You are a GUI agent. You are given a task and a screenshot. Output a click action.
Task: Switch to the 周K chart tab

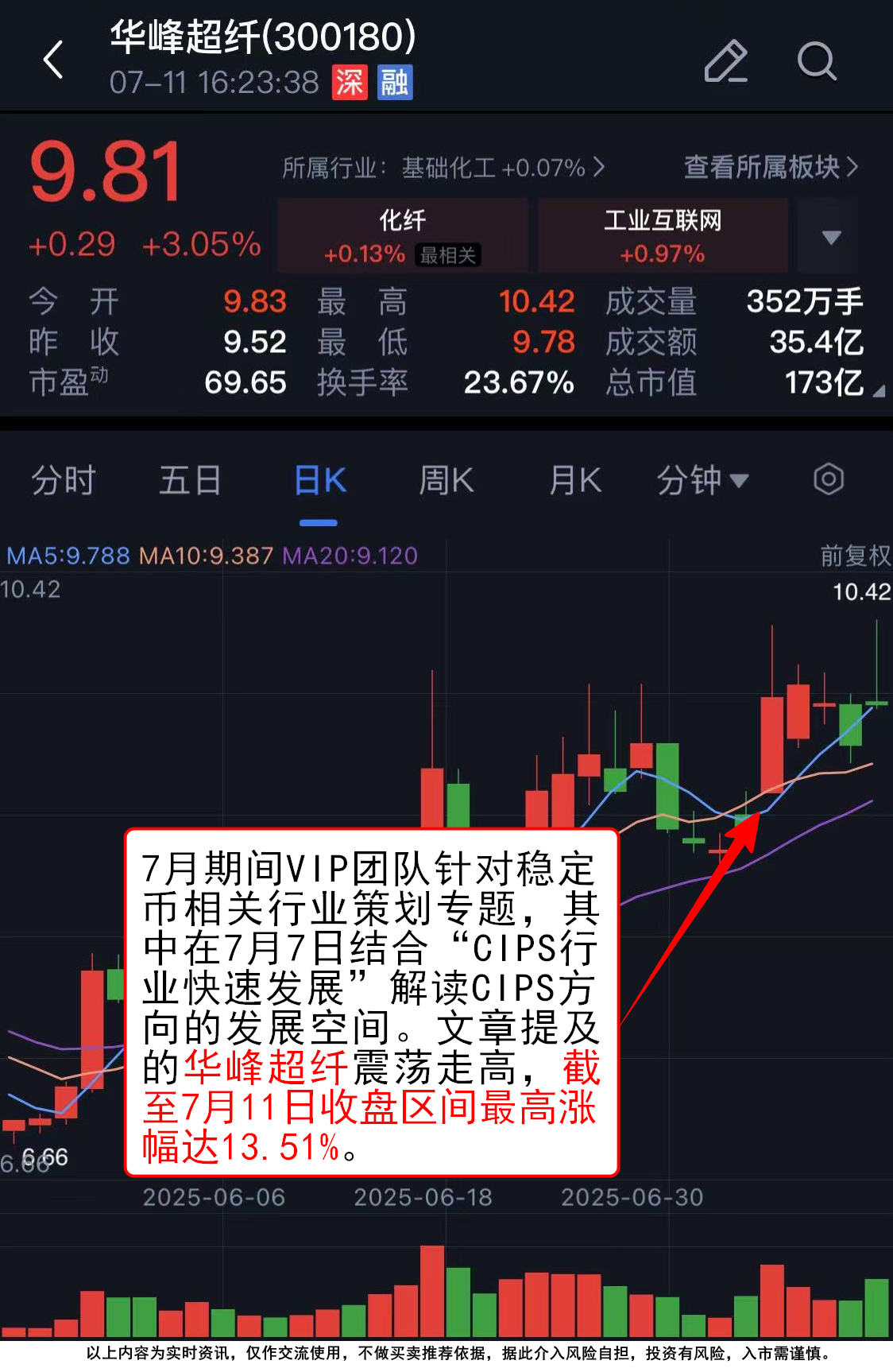[446, 480]
